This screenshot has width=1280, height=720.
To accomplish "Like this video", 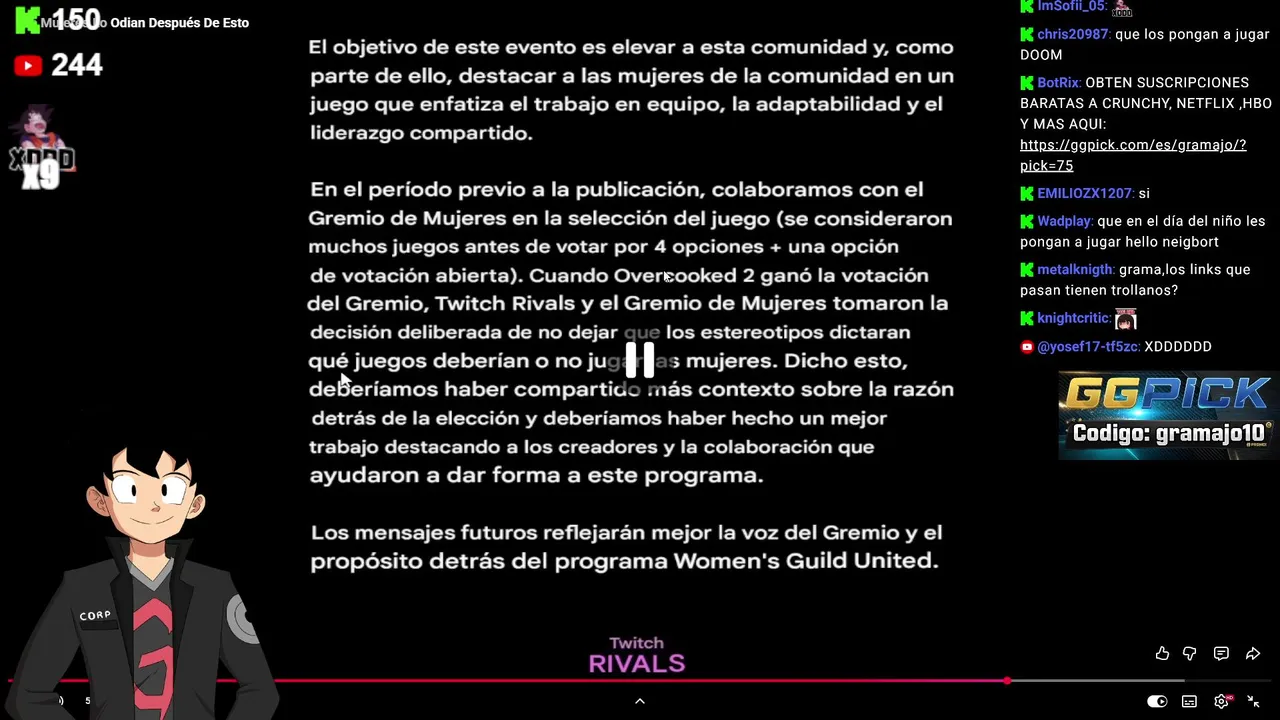I will (1162, 653).
